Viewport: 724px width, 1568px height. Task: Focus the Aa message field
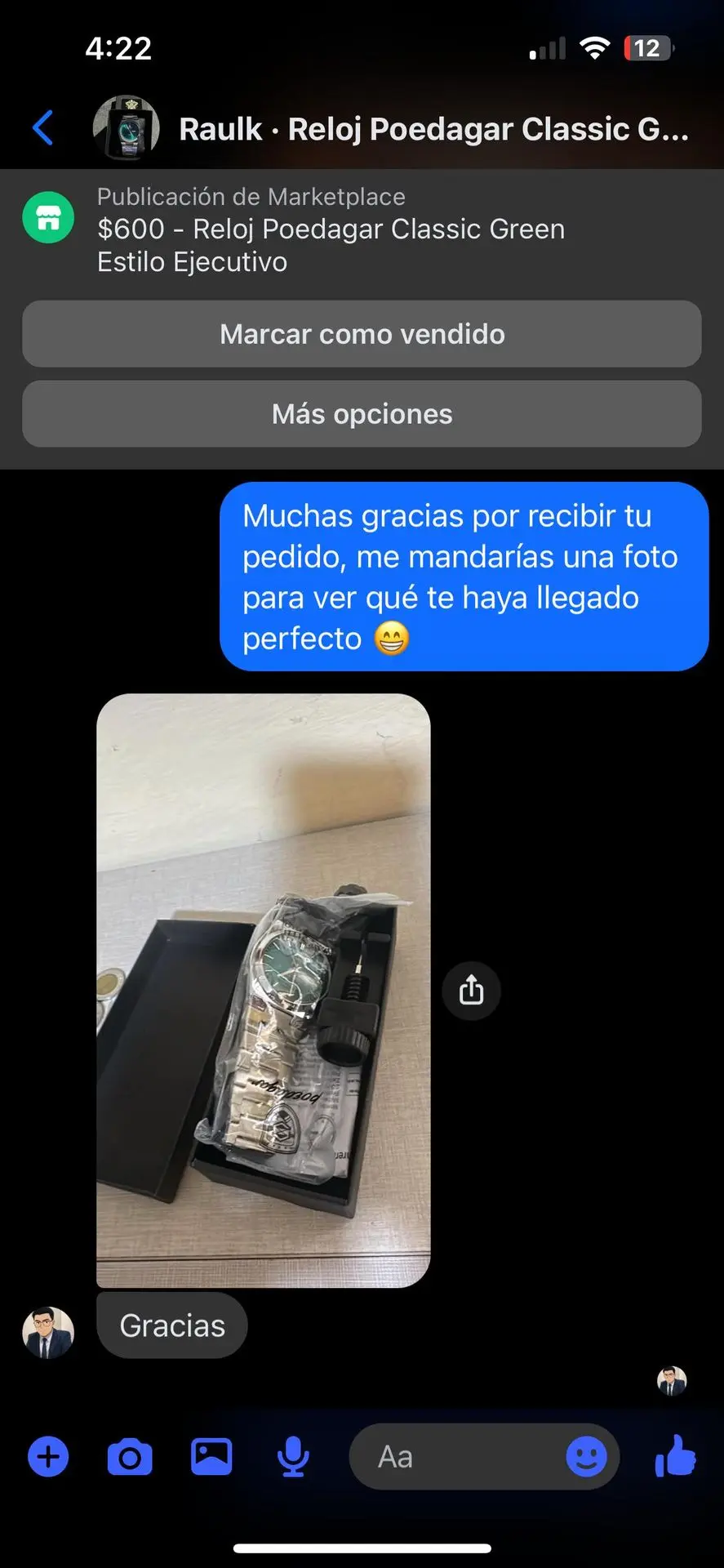coord(457,1456)
